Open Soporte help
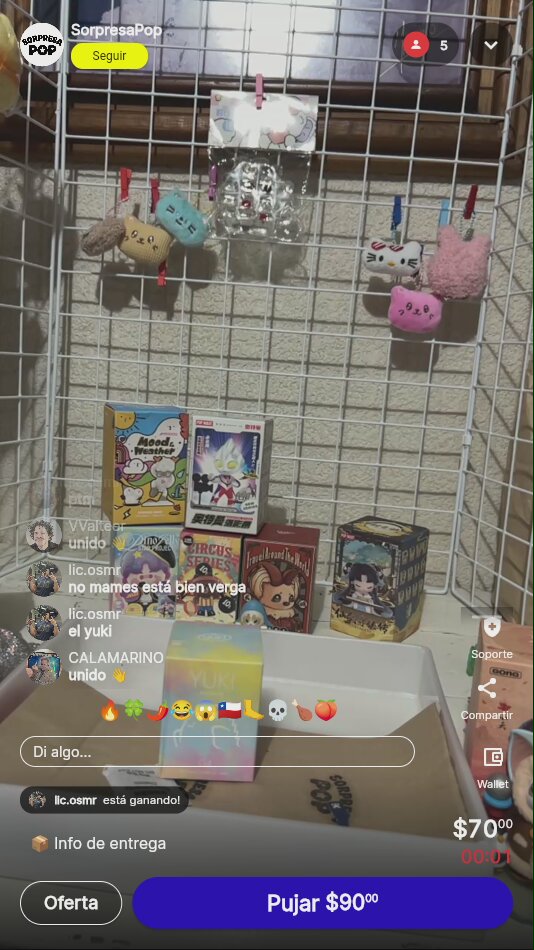This screenshot has height=950, width=534. tap(492, 638)
